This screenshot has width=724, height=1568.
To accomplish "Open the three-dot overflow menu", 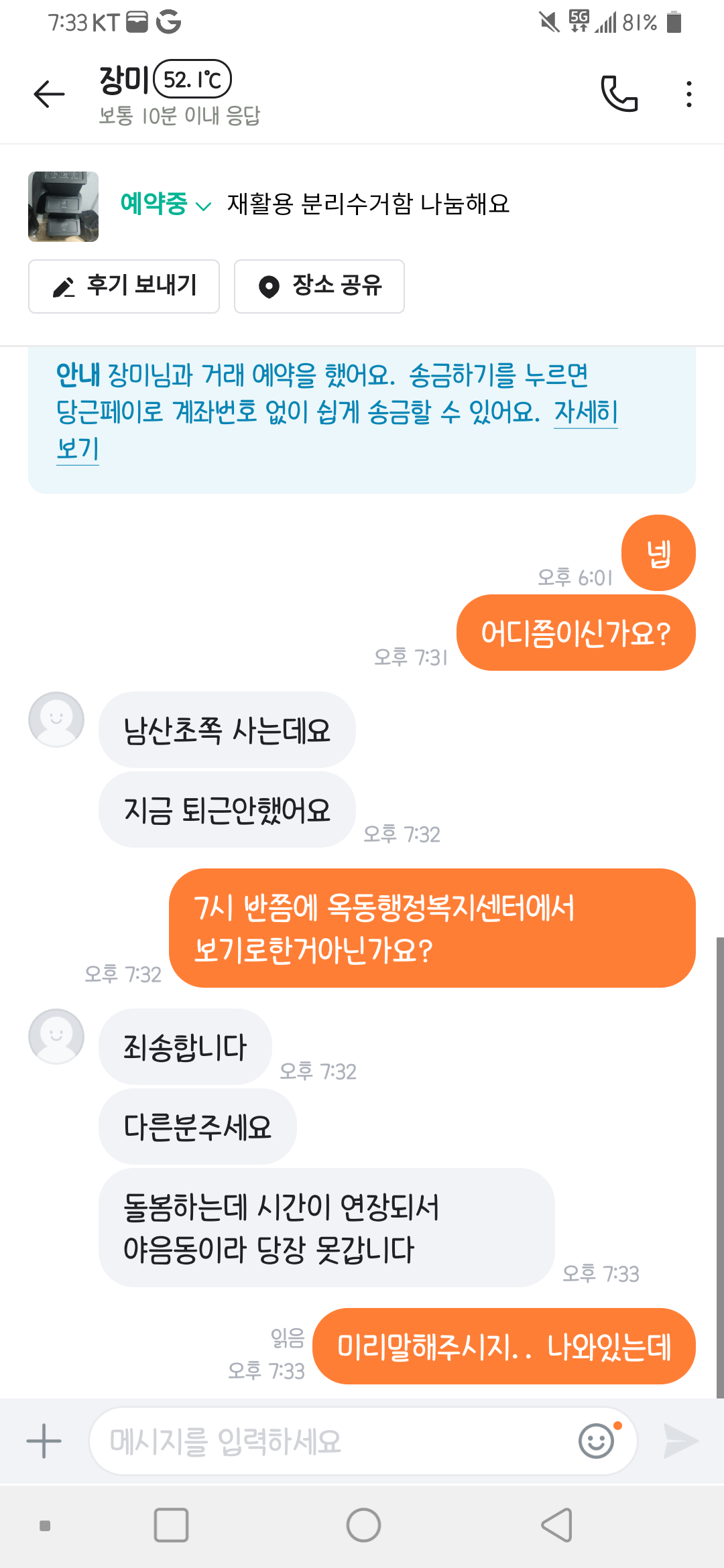I will [x=688, y=94].
